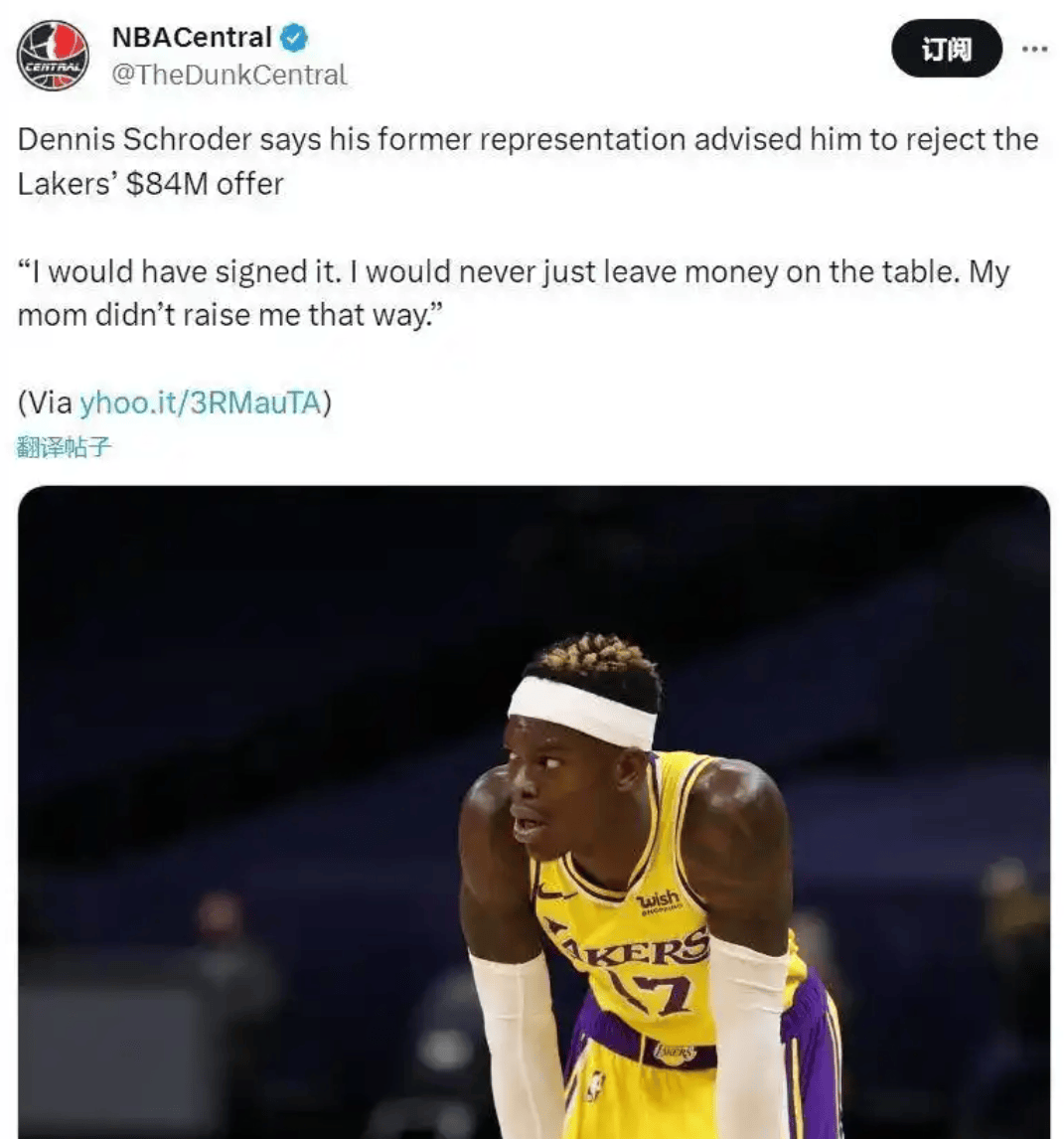
Task: Translate the post via 翻译帖子
Action: (65, 448)
